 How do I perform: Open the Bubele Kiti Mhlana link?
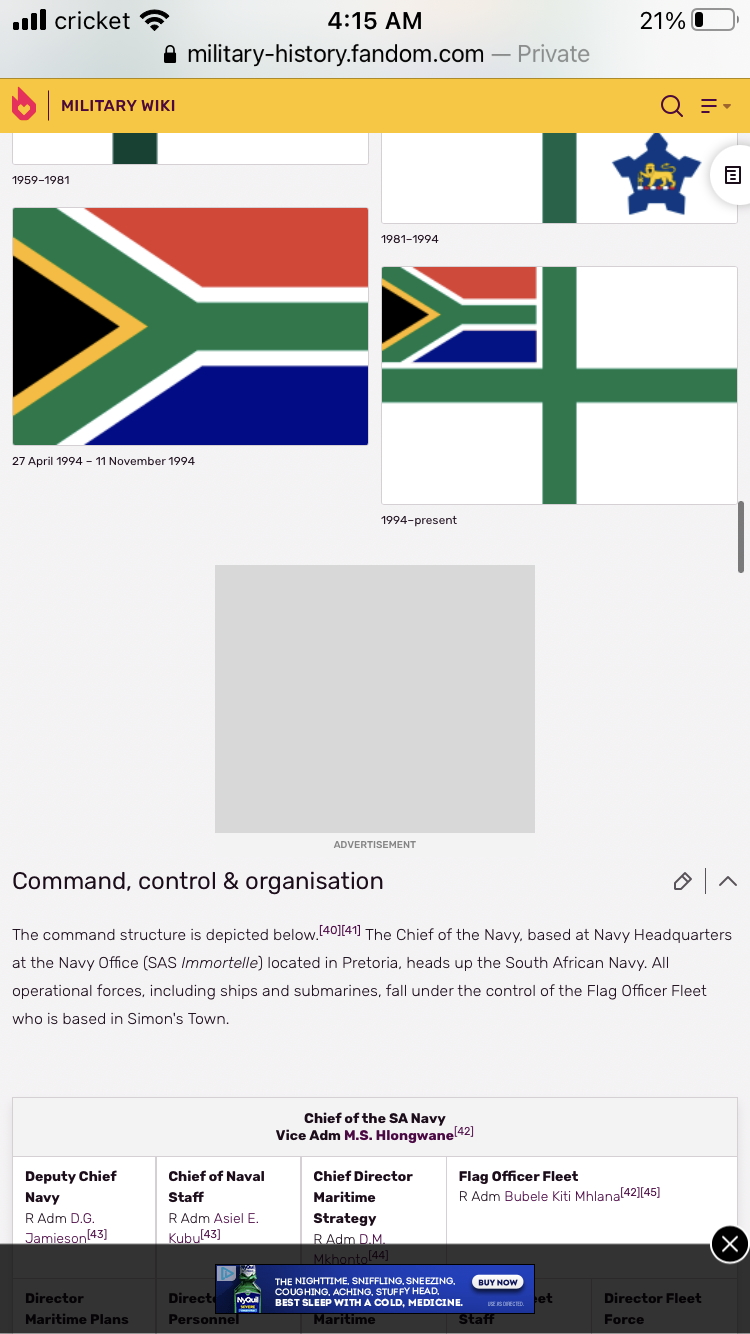[562, 1196]
